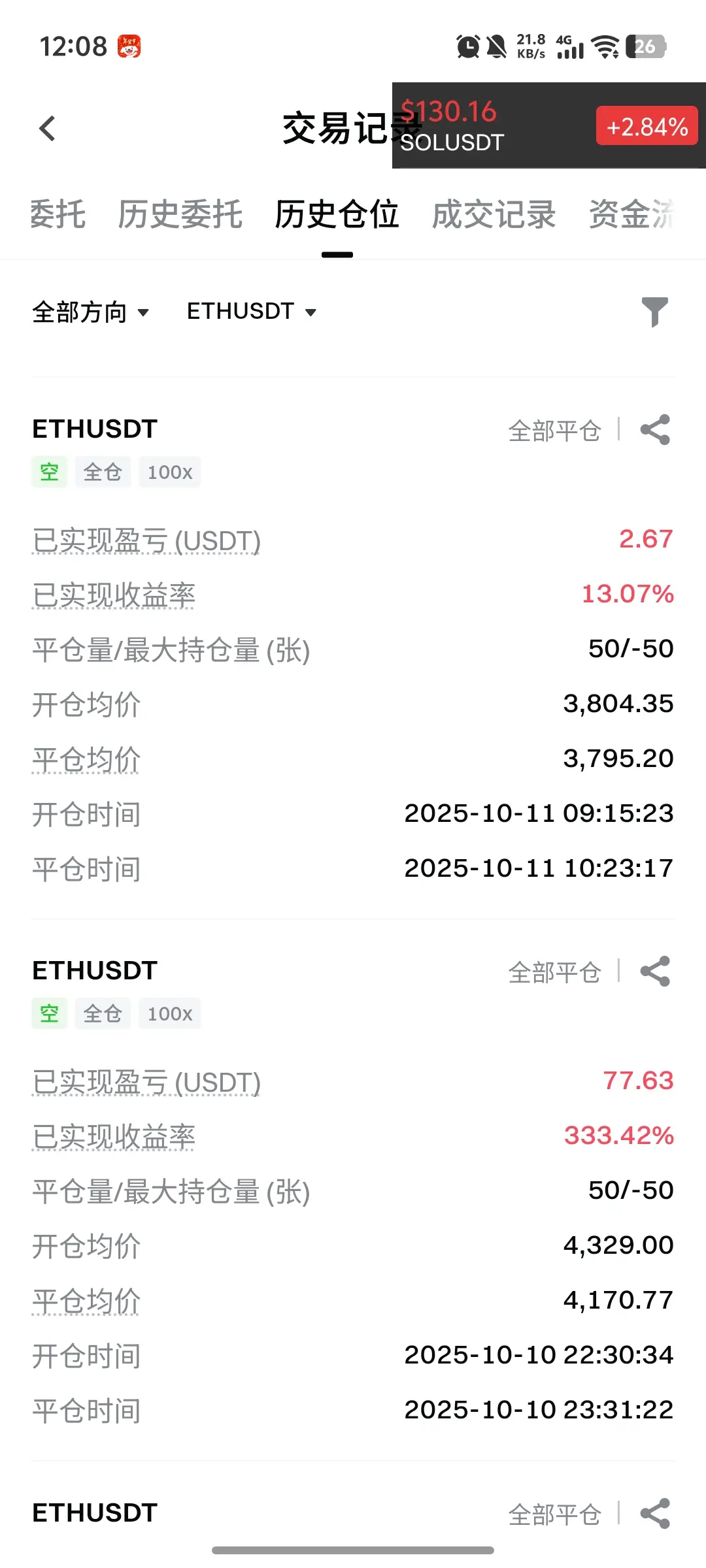Screen dimensions: 706x1568
Task: Go back from 交易记录 page
Action: click(x=47, y=128)
